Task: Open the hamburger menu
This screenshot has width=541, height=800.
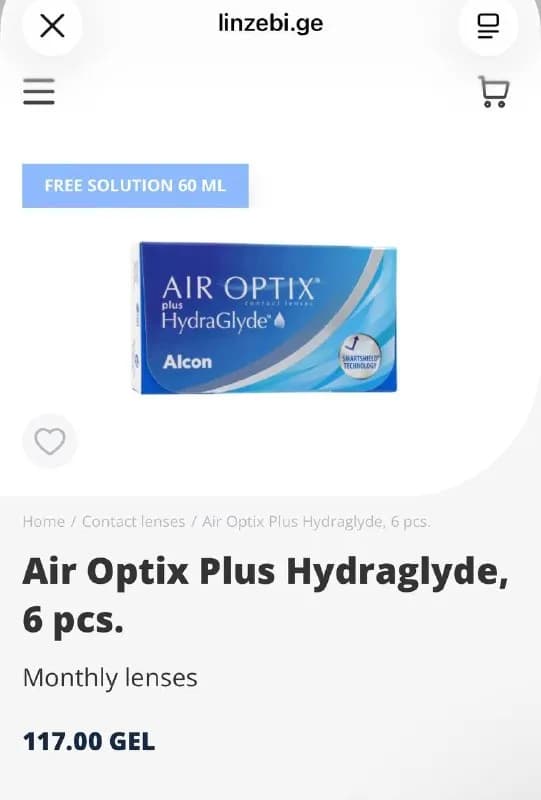Action: [x=39, y=91]
